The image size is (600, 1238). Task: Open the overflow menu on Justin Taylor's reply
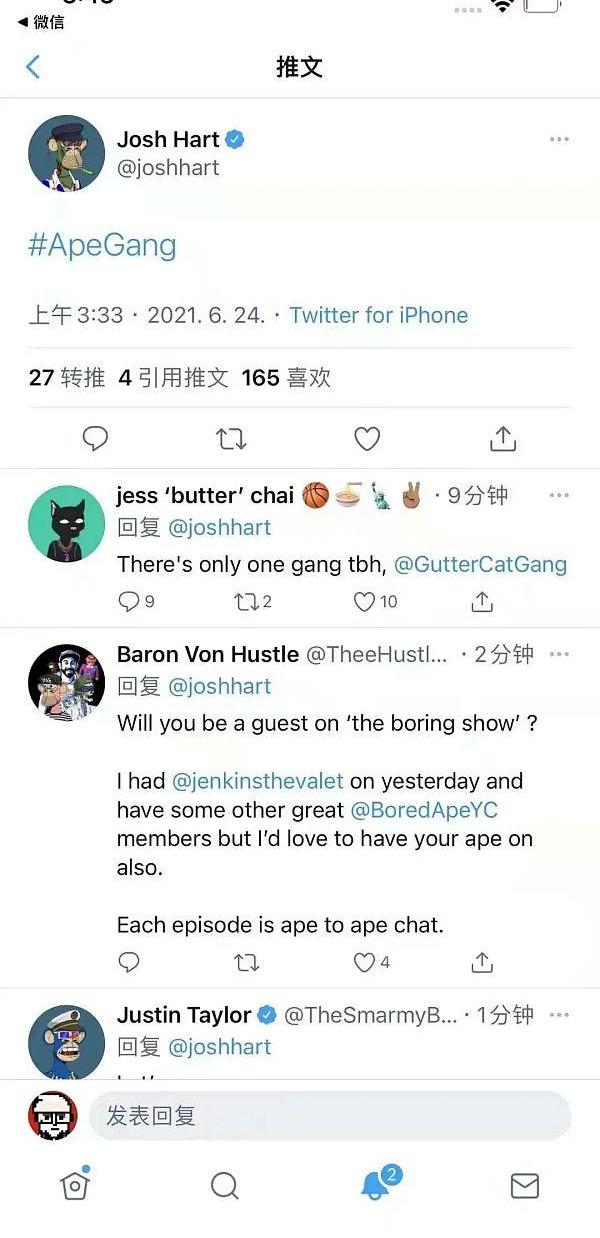[559, 1014]
